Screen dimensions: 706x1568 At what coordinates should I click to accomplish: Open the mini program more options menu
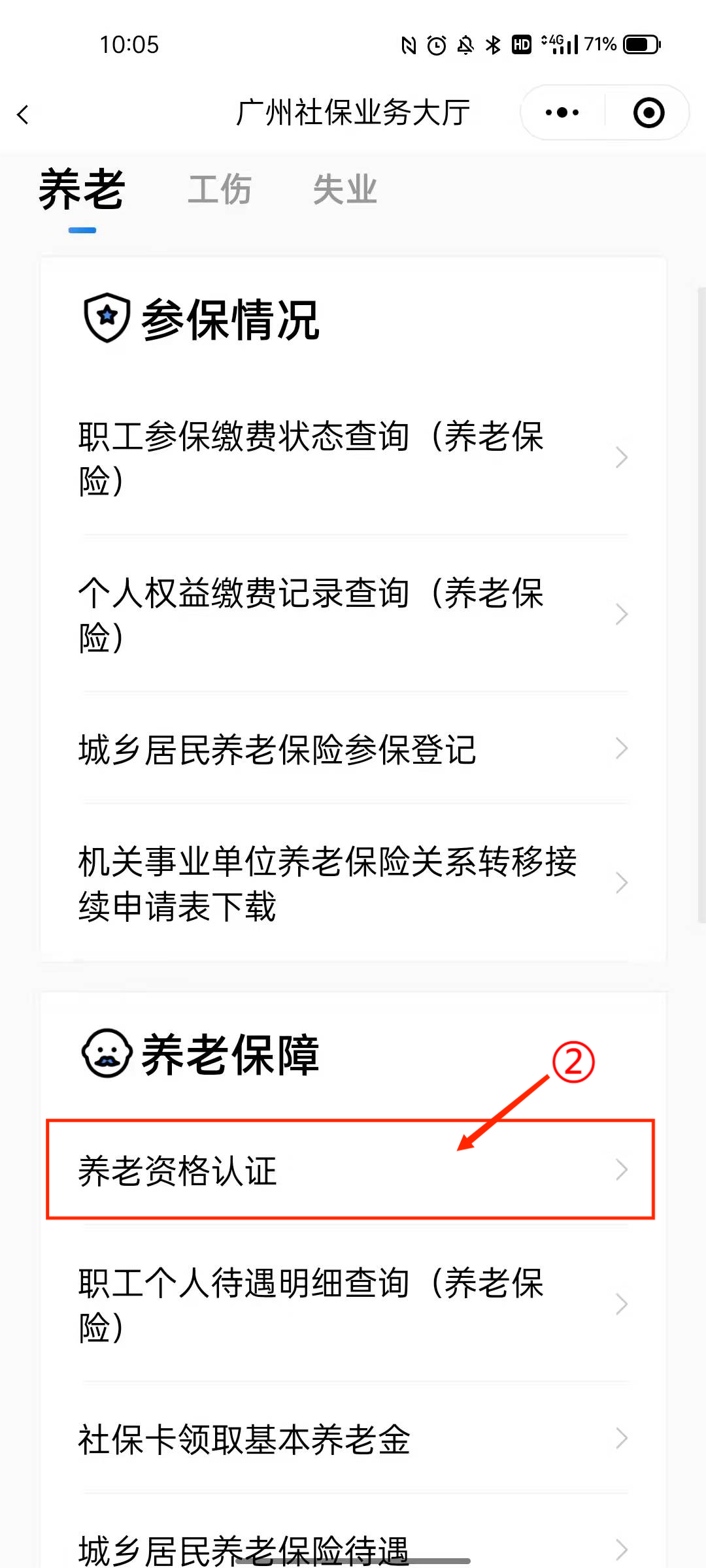(x=562, y=113)
